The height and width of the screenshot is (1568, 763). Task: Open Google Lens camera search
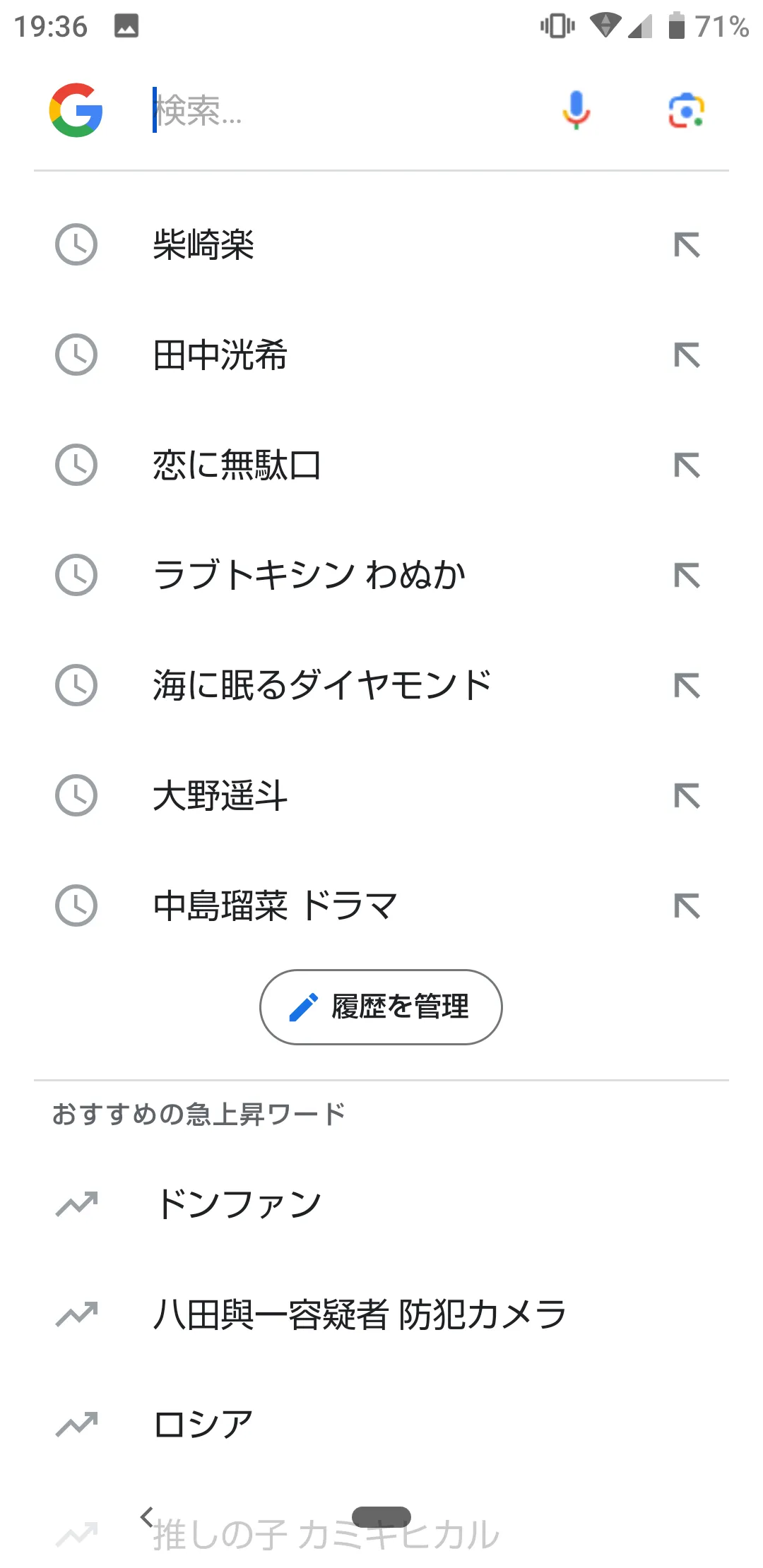tap(687, 111)
